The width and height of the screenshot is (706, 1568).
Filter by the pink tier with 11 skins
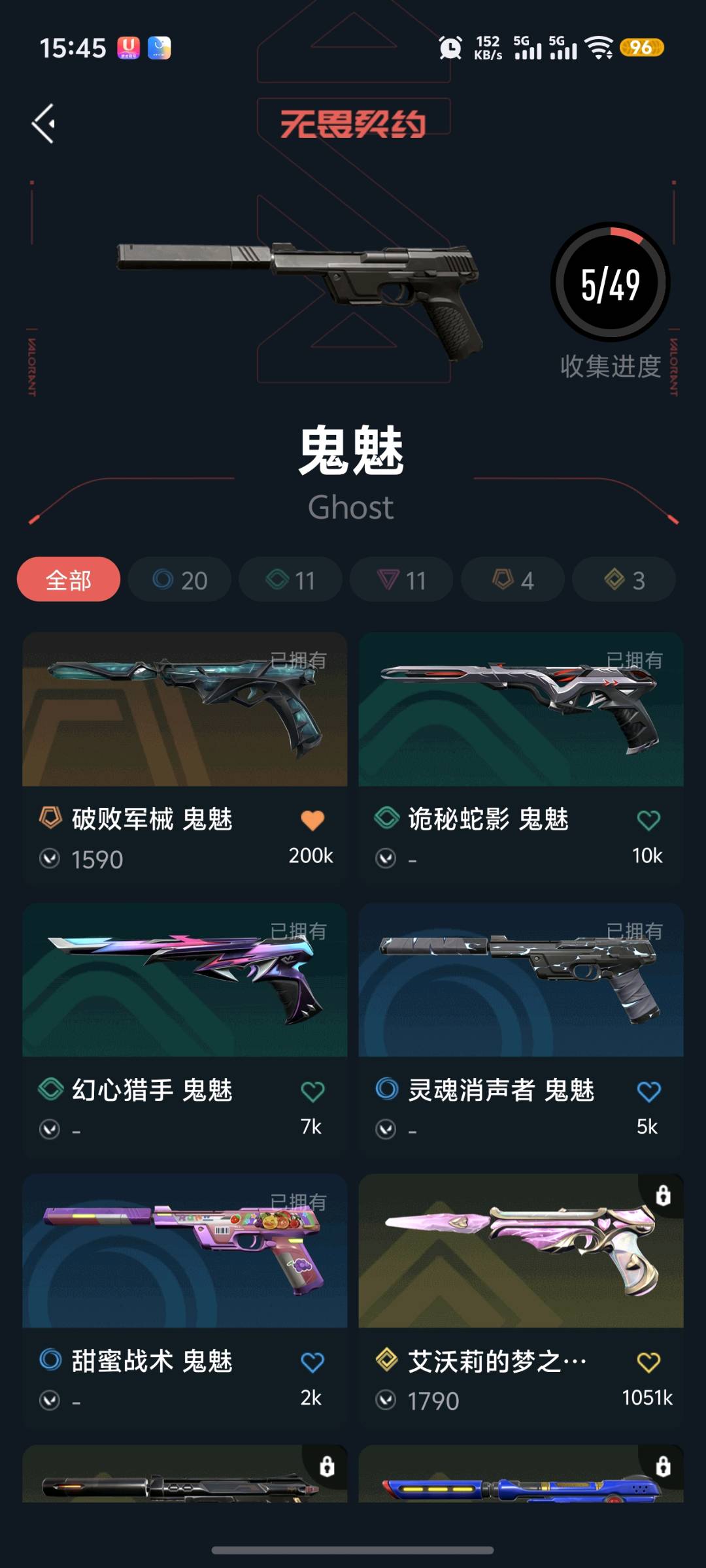tap(401, 580)
